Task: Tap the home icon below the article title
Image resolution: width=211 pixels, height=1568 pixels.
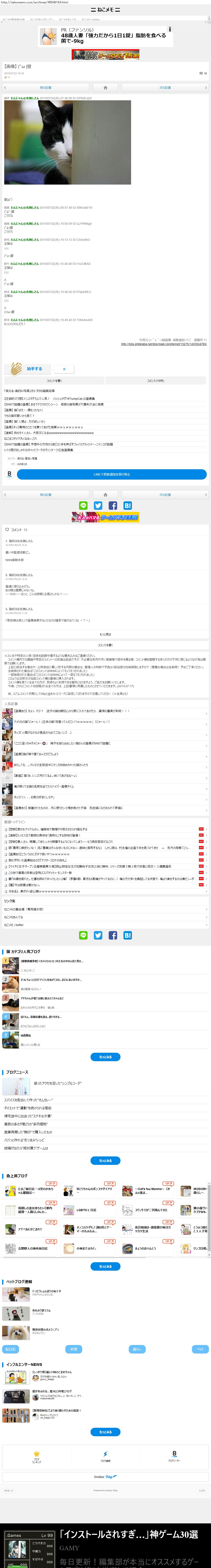Action: [x=105, y=88]
